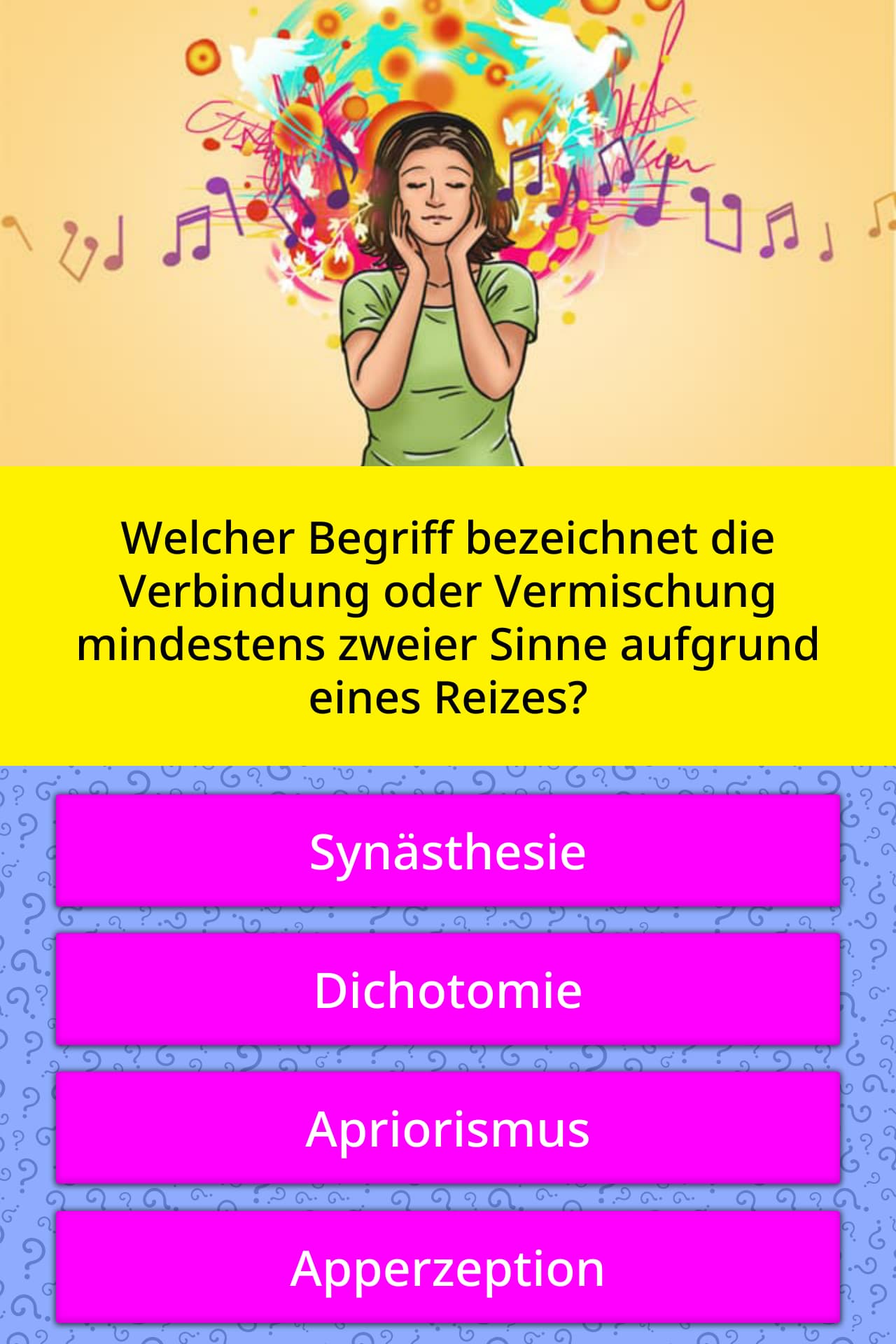Select the answer Synästhesie

click(x=448, y=851)
